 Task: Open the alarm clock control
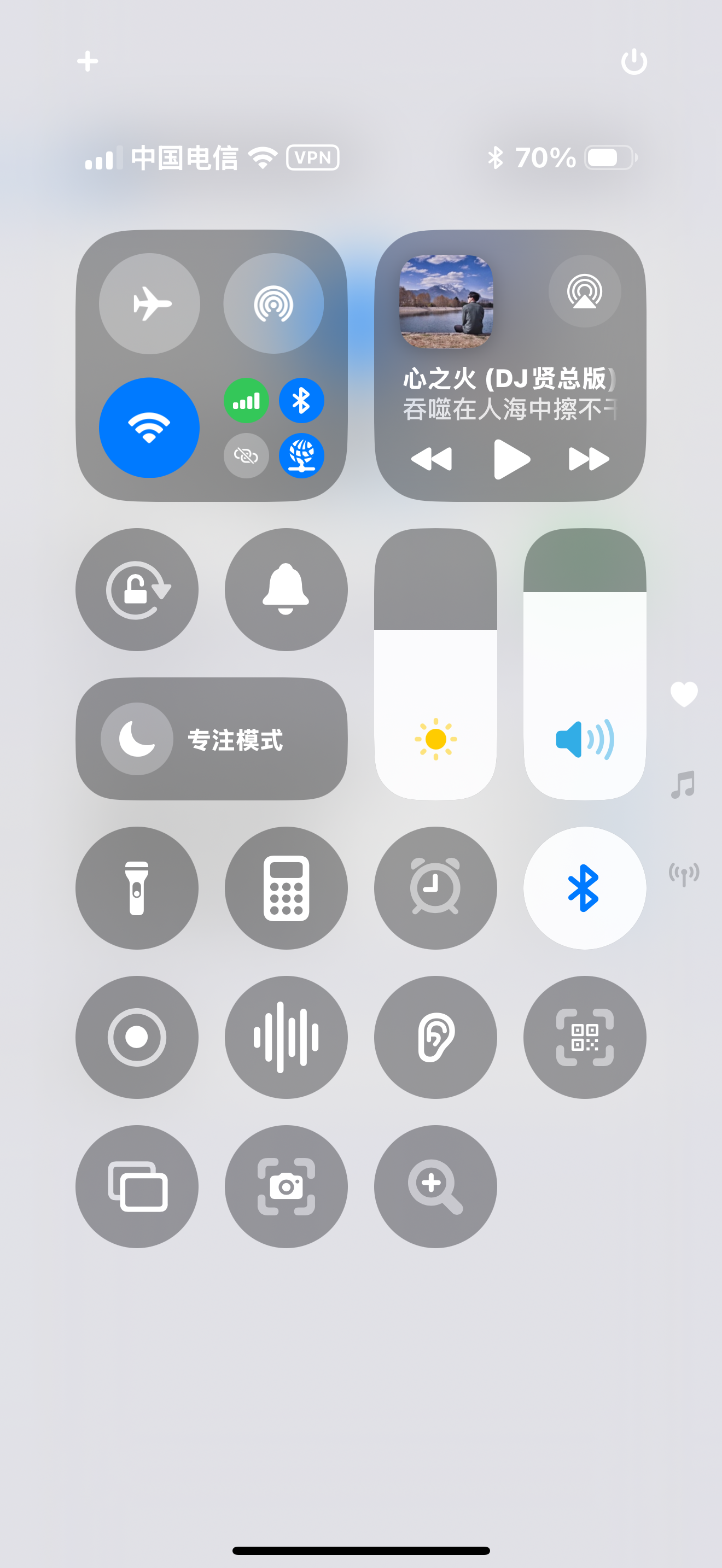(435, 887)
